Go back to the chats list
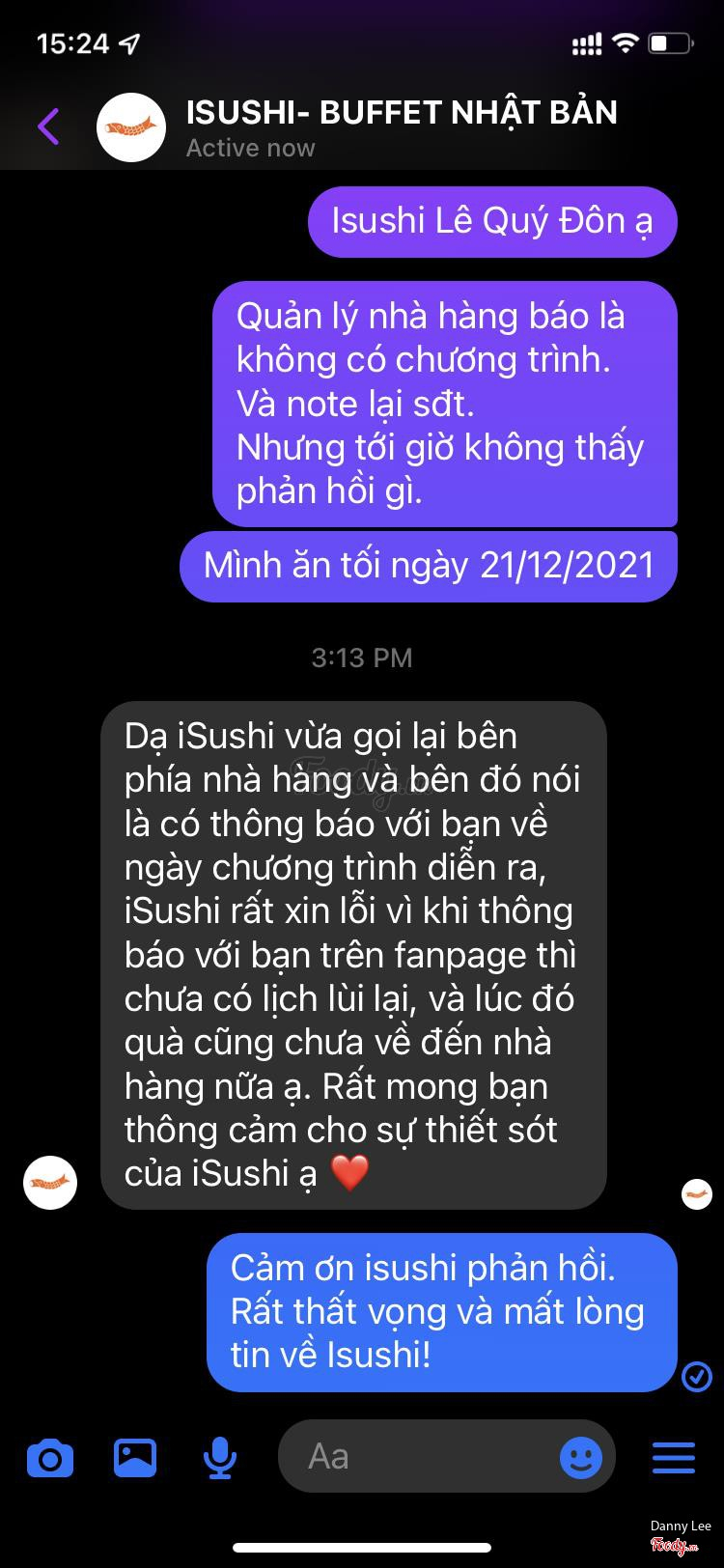The width and height of the screenshot is (724, 1568). click(48, 126)
